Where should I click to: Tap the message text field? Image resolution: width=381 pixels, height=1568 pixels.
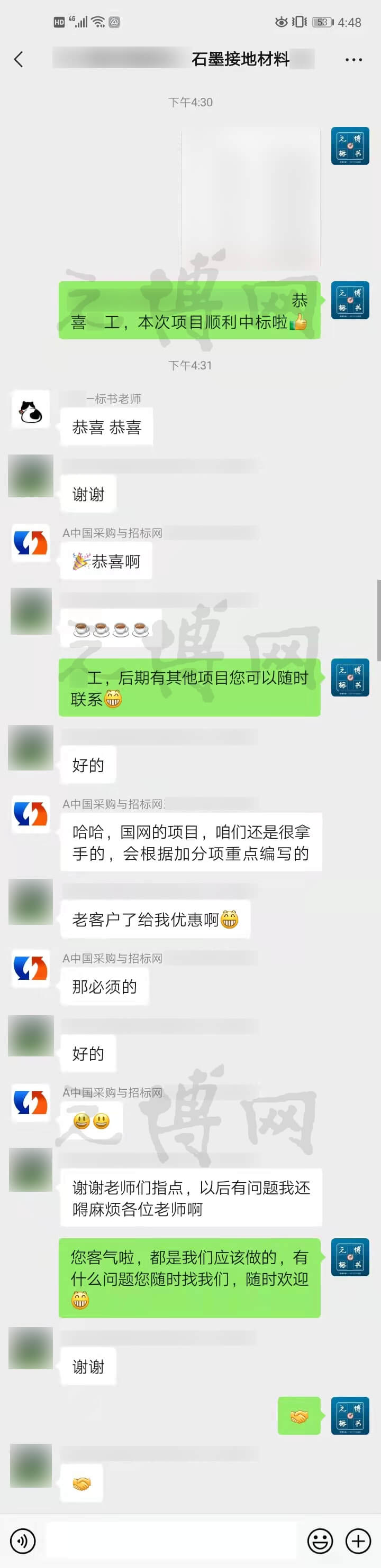(171, 1541)
